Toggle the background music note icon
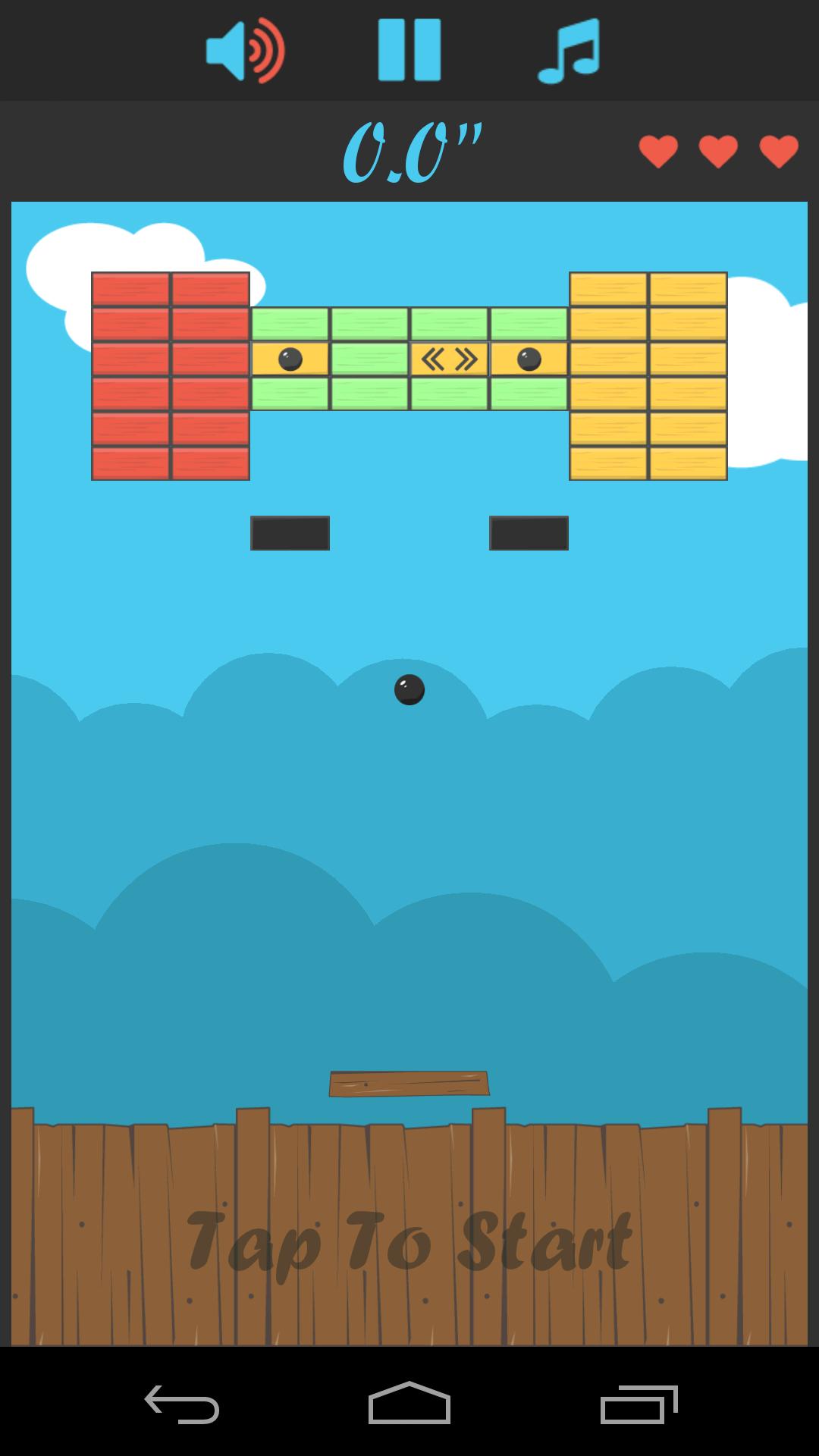 click(x=570, y=51)
